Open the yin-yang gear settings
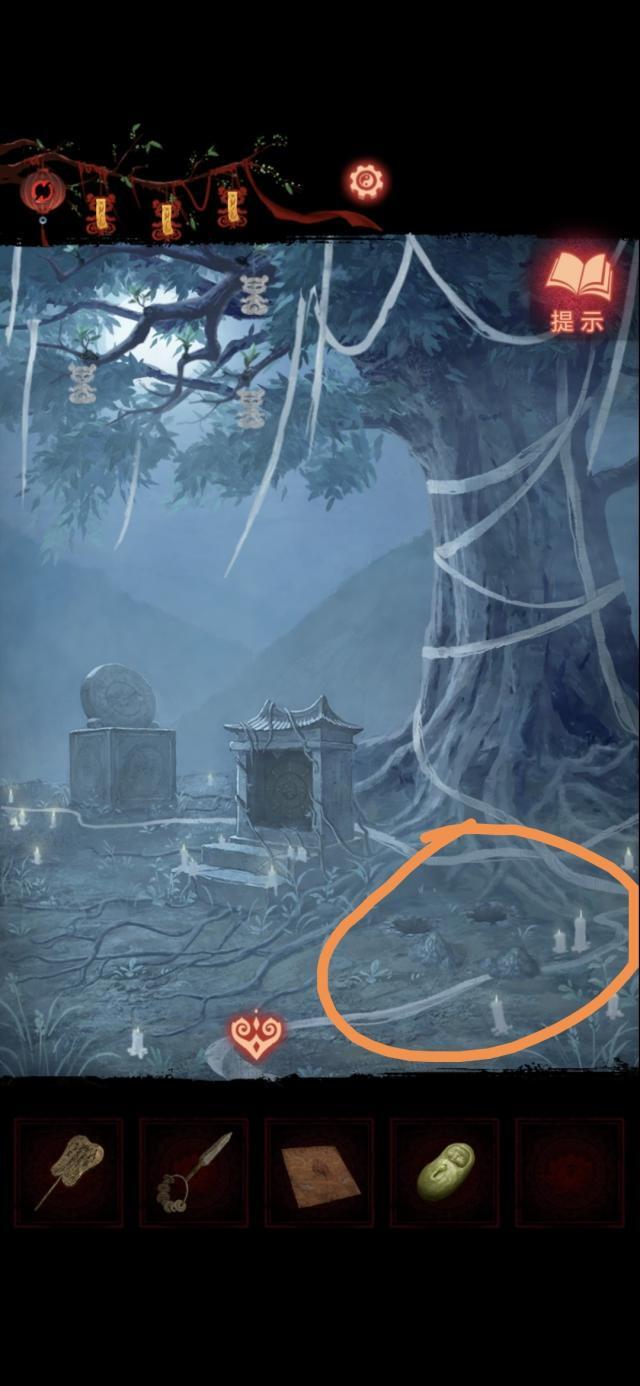The width and height of the screenshot is (640, 1386). (367, 181)
